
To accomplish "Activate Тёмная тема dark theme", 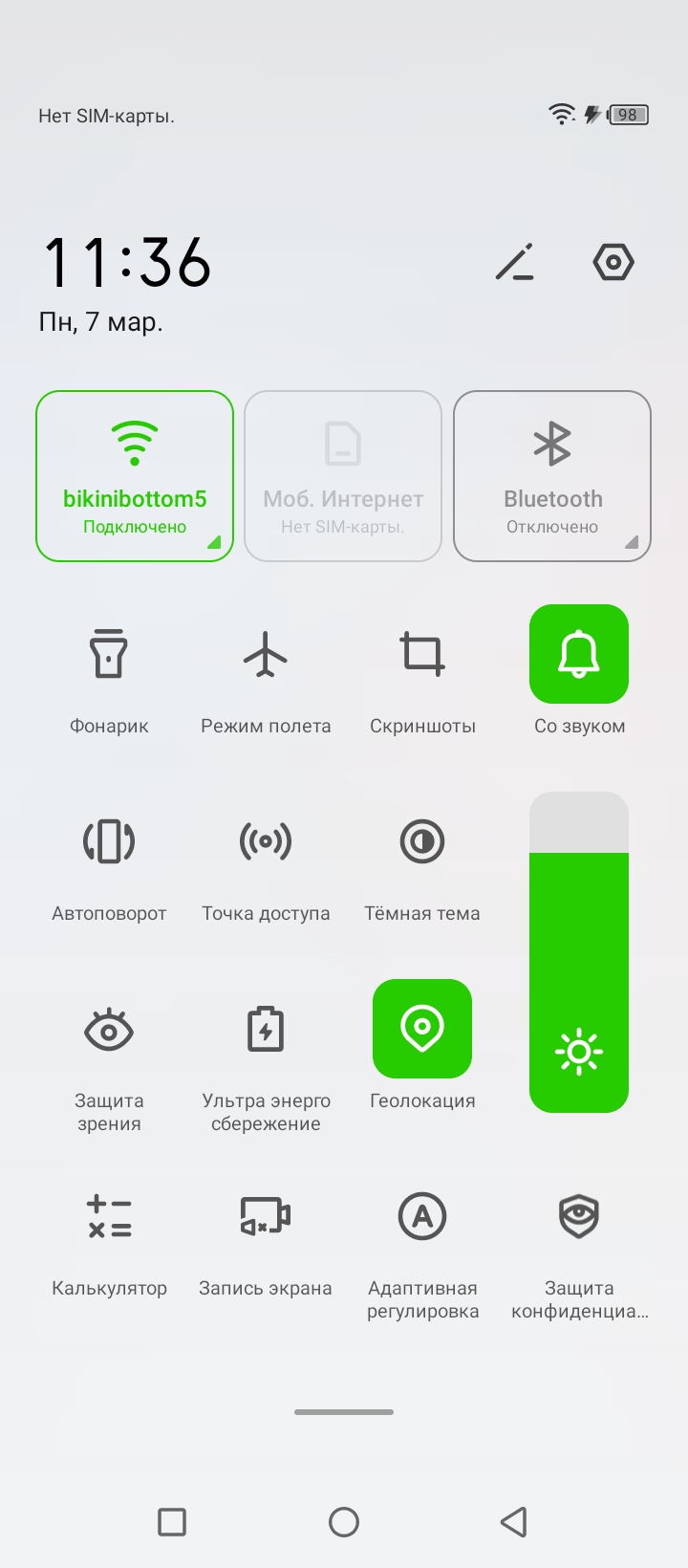I will pyautogui.click(x=422, y=842).
